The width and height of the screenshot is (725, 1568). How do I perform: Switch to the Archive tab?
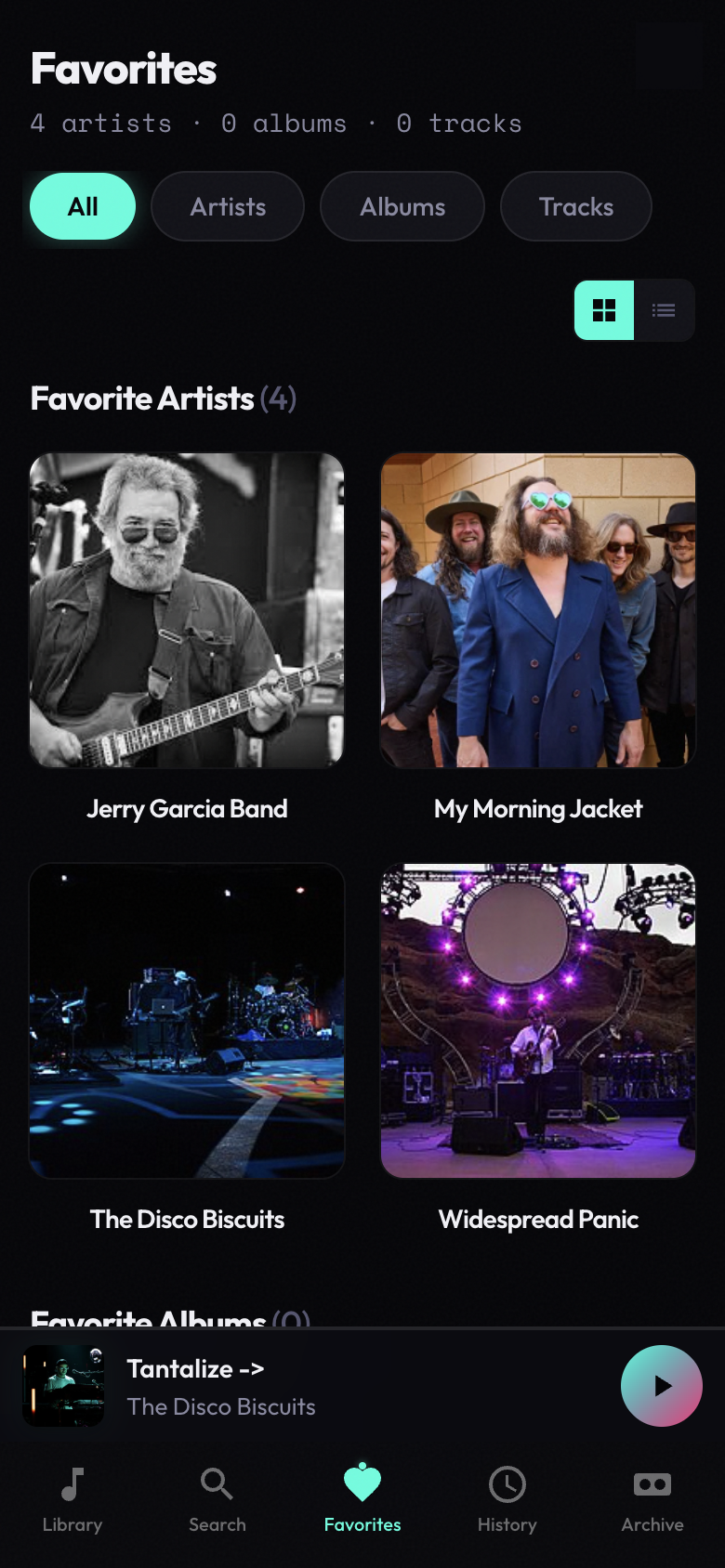click(x=652, y=1499)
